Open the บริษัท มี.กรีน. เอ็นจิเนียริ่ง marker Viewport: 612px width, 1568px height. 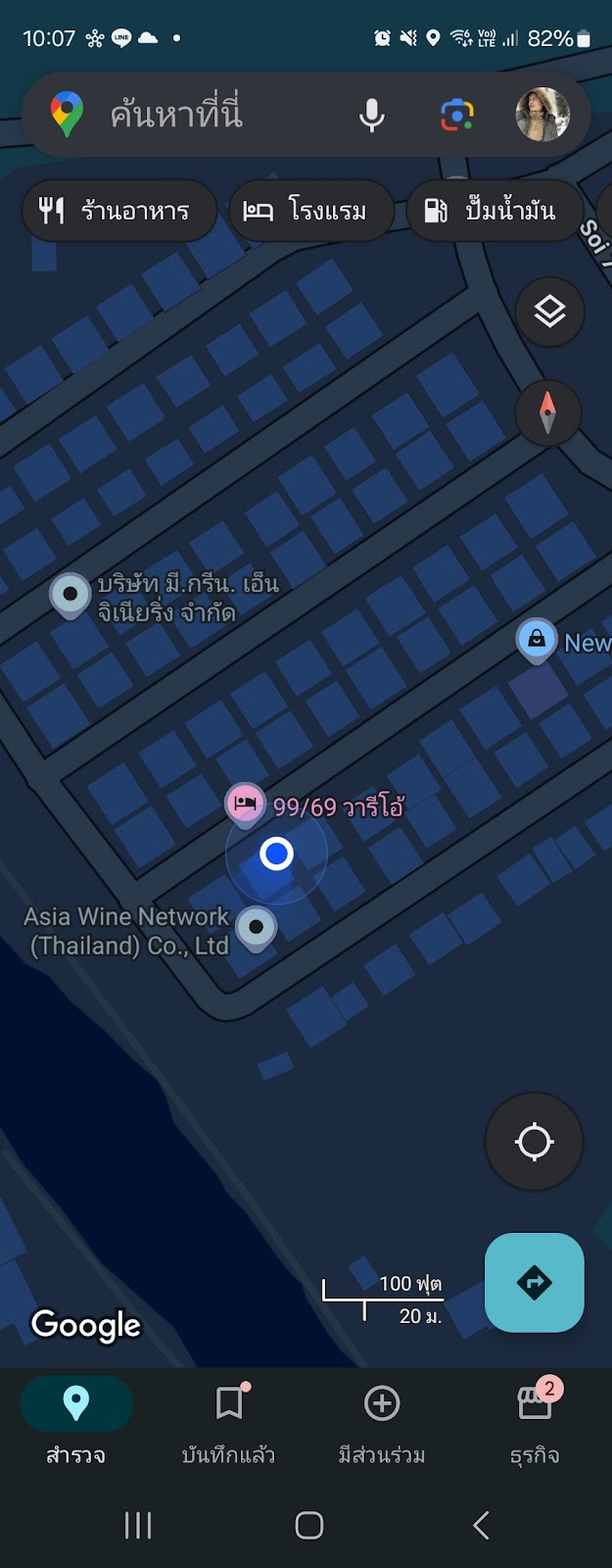[71, 594]
